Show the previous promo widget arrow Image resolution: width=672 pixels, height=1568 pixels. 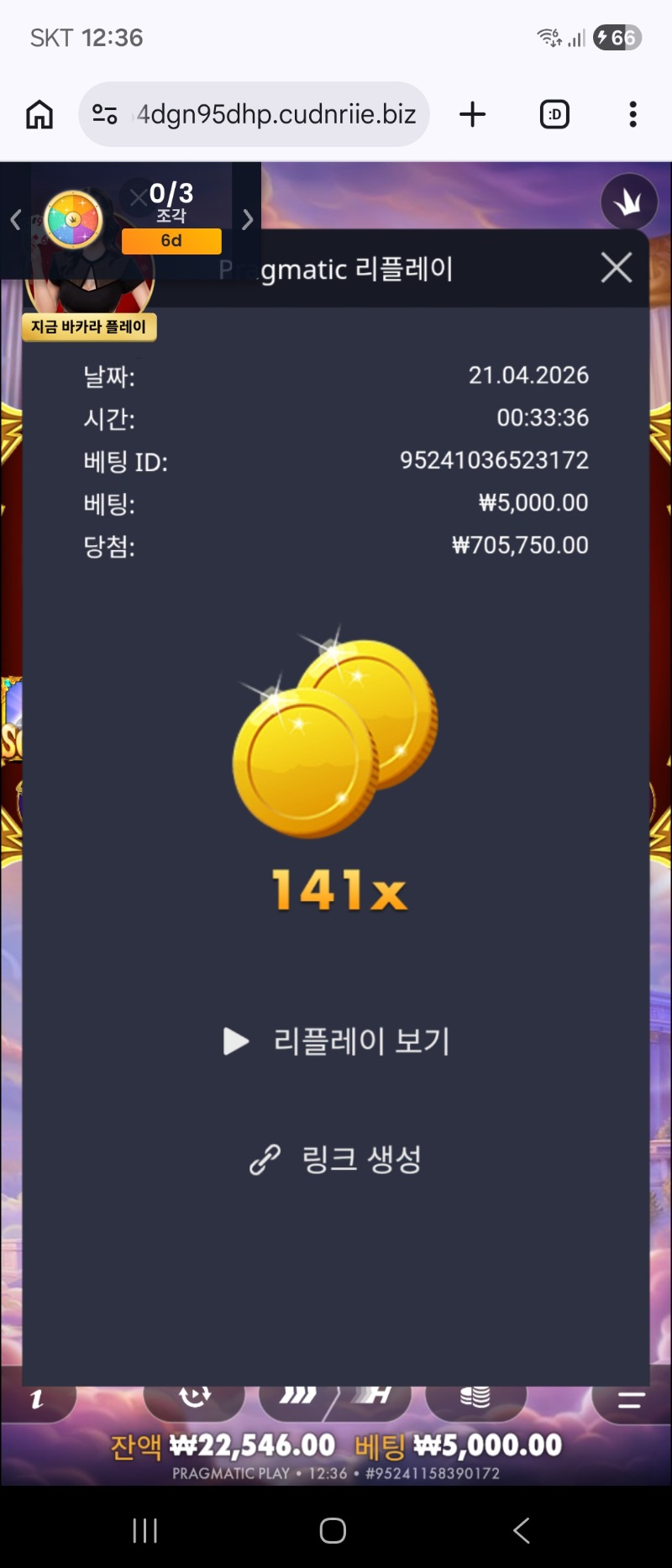[15, 220]
